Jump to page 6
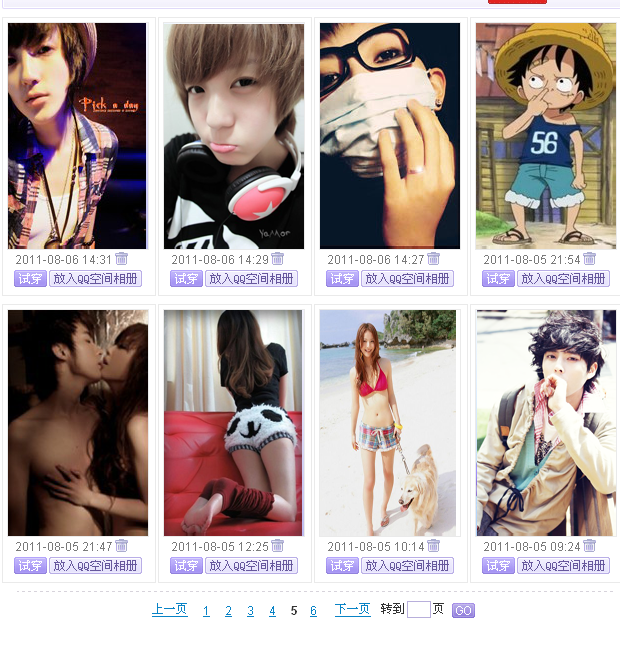 (x=313, y=611)
